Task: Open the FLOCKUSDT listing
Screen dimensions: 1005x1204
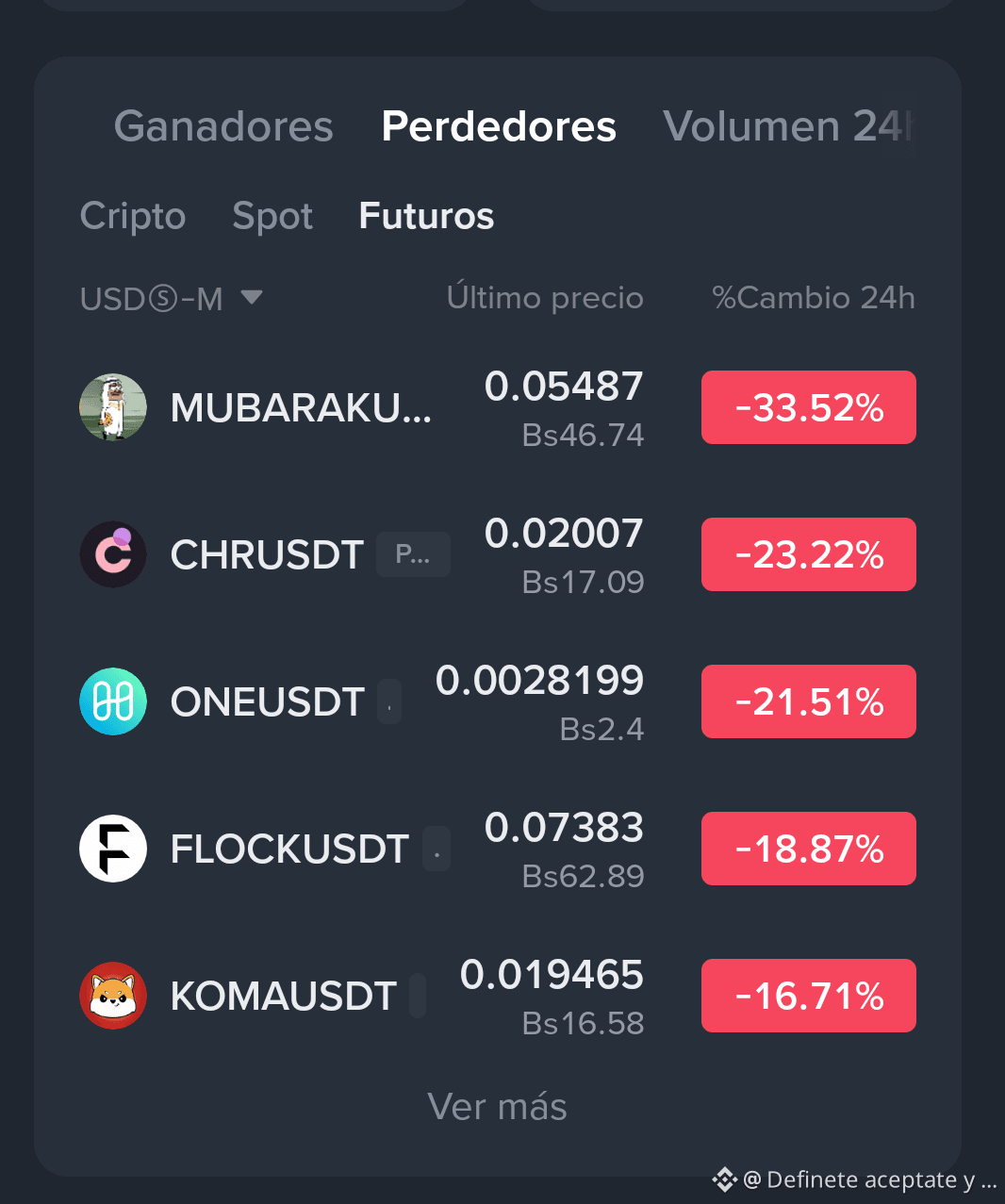Action: click(498, 849)
